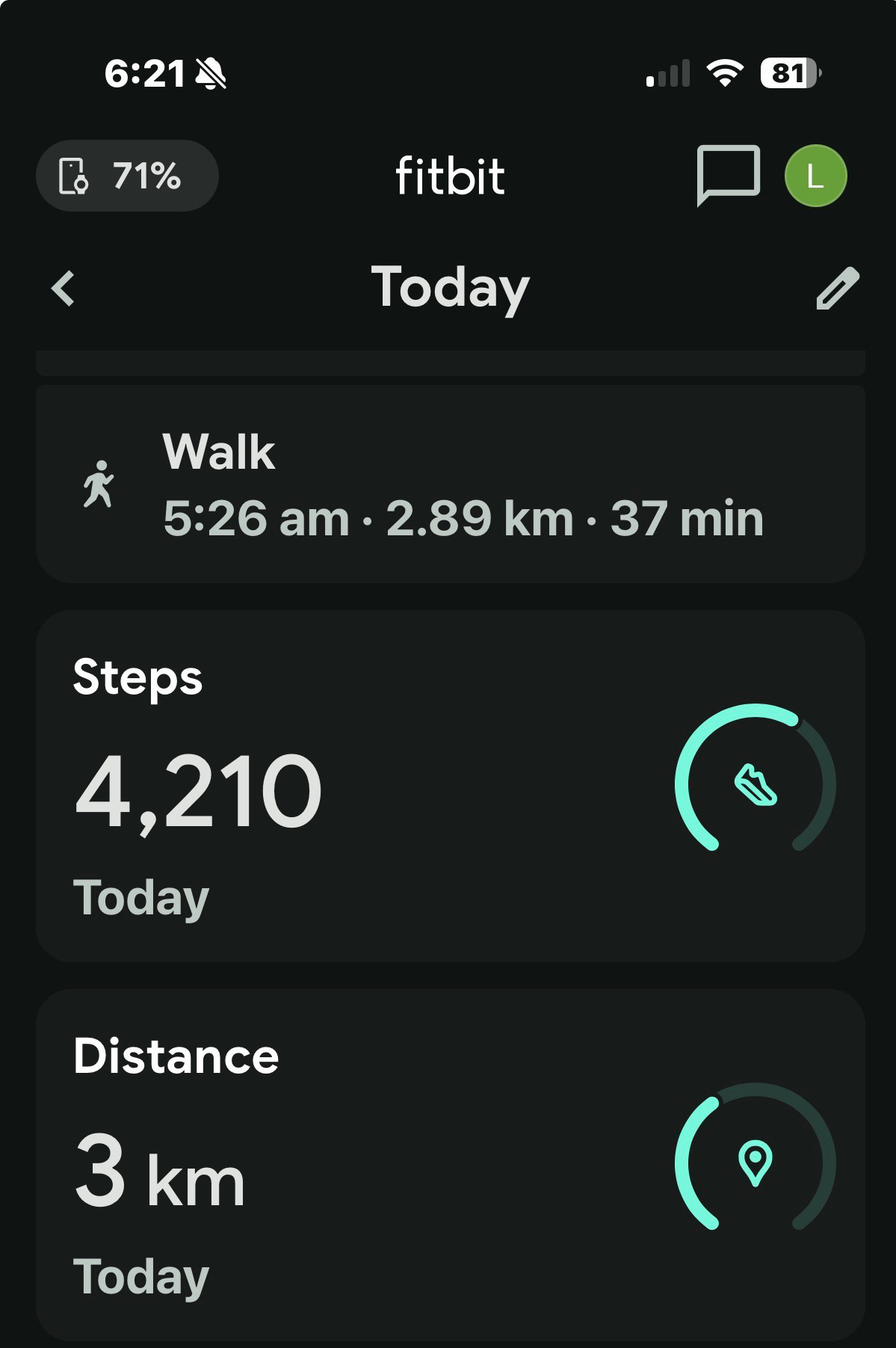Open the Distance card details
The height and width of the screenshot is (1348, 896).
click(450, 1163)
